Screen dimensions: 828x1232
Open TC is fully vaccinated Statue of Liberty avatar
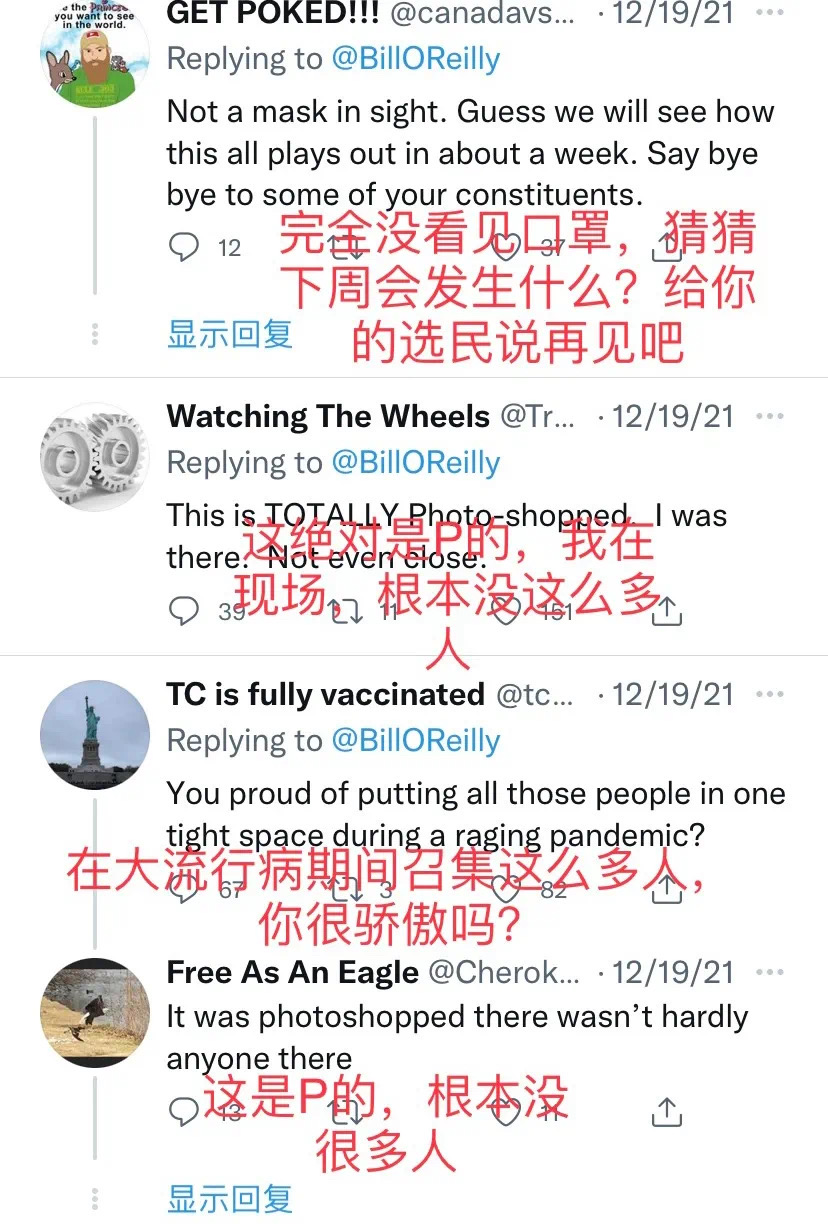pyautogui.click(x=95, y=735)
